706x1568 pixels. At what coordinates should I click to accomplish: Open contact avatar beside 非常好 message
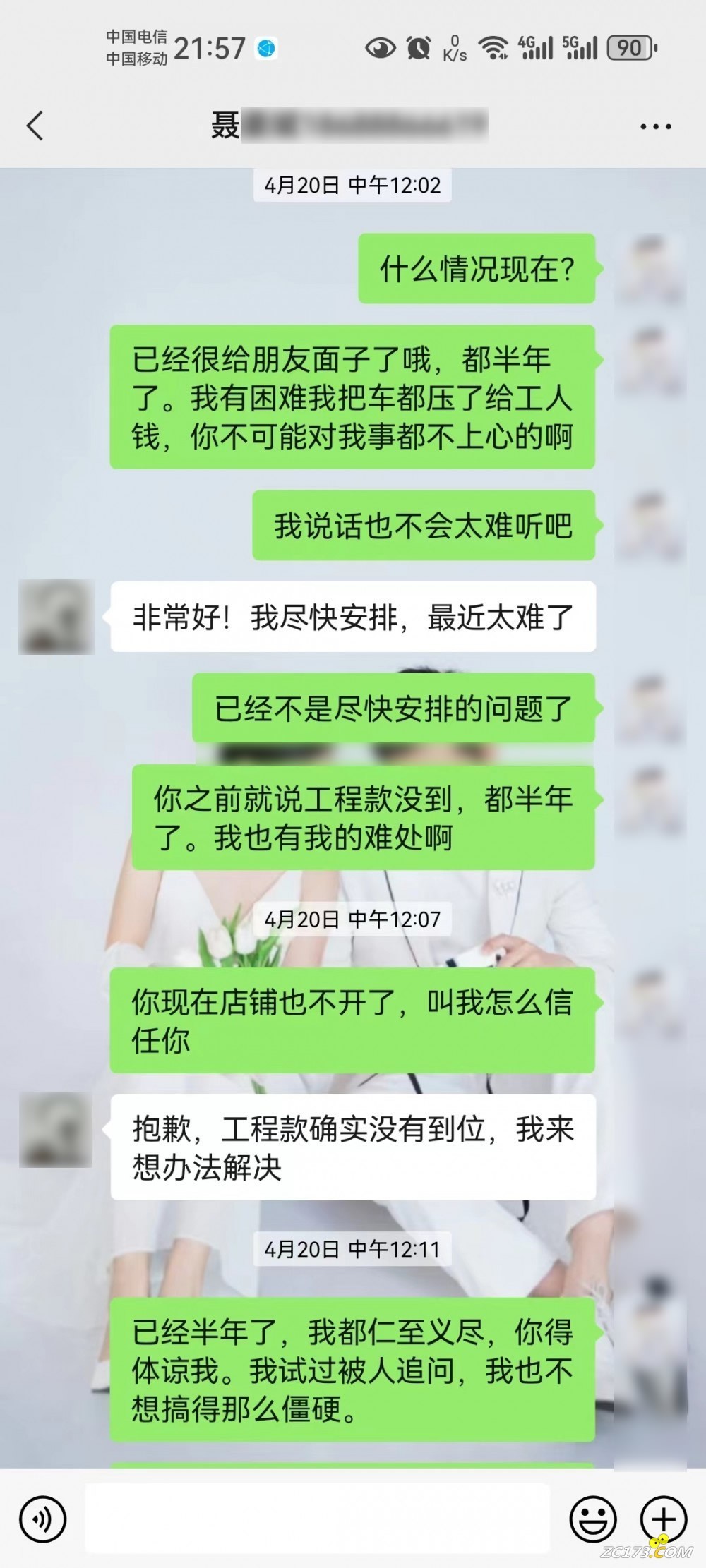point(56,617)
